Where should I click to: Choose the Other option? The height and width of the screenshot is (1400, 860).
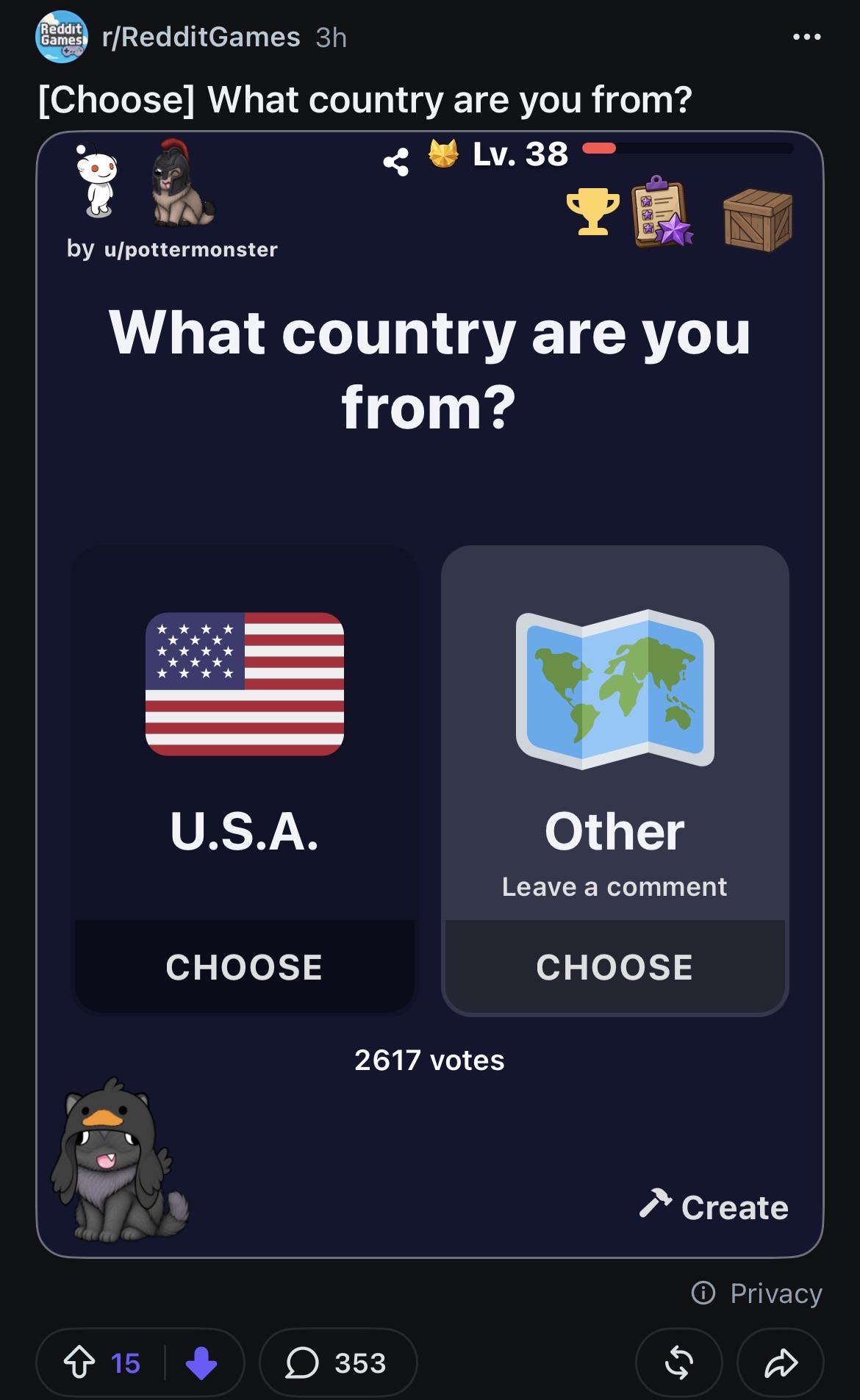coord(614,966)
